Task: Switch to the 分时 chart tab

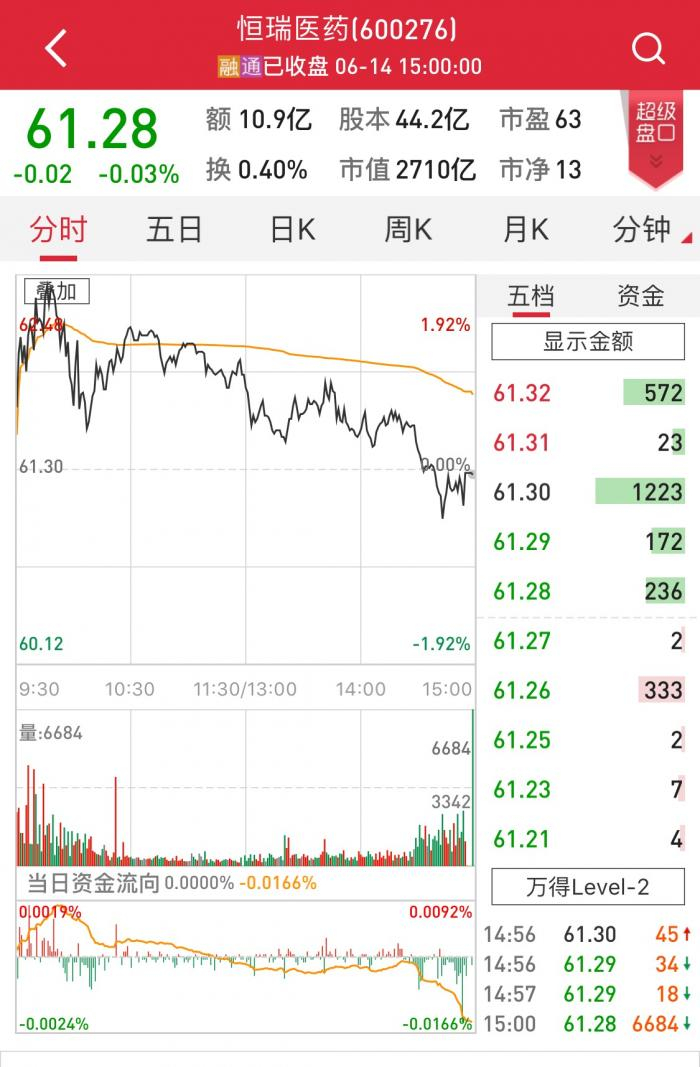Action: (x=58, y=230)
